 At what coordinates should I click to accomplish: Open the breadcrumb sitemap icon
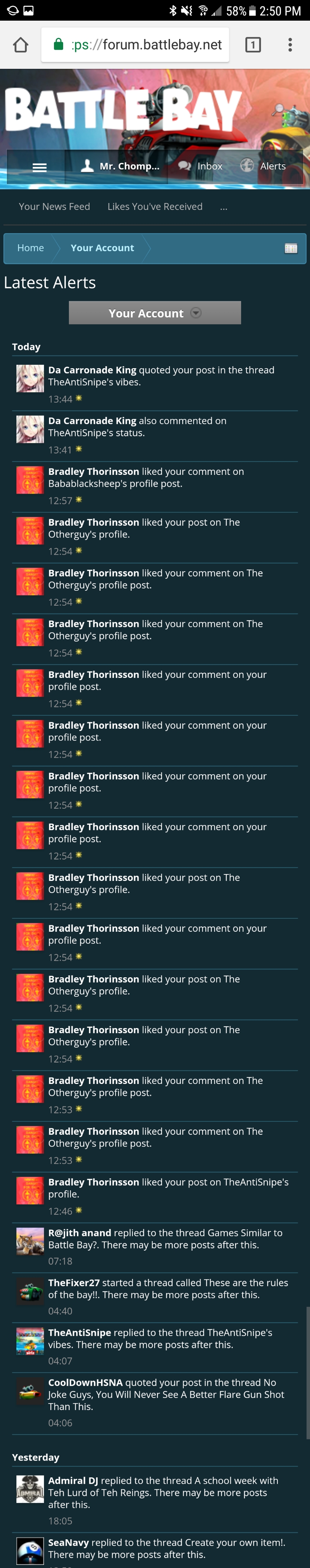coord(291,249)
